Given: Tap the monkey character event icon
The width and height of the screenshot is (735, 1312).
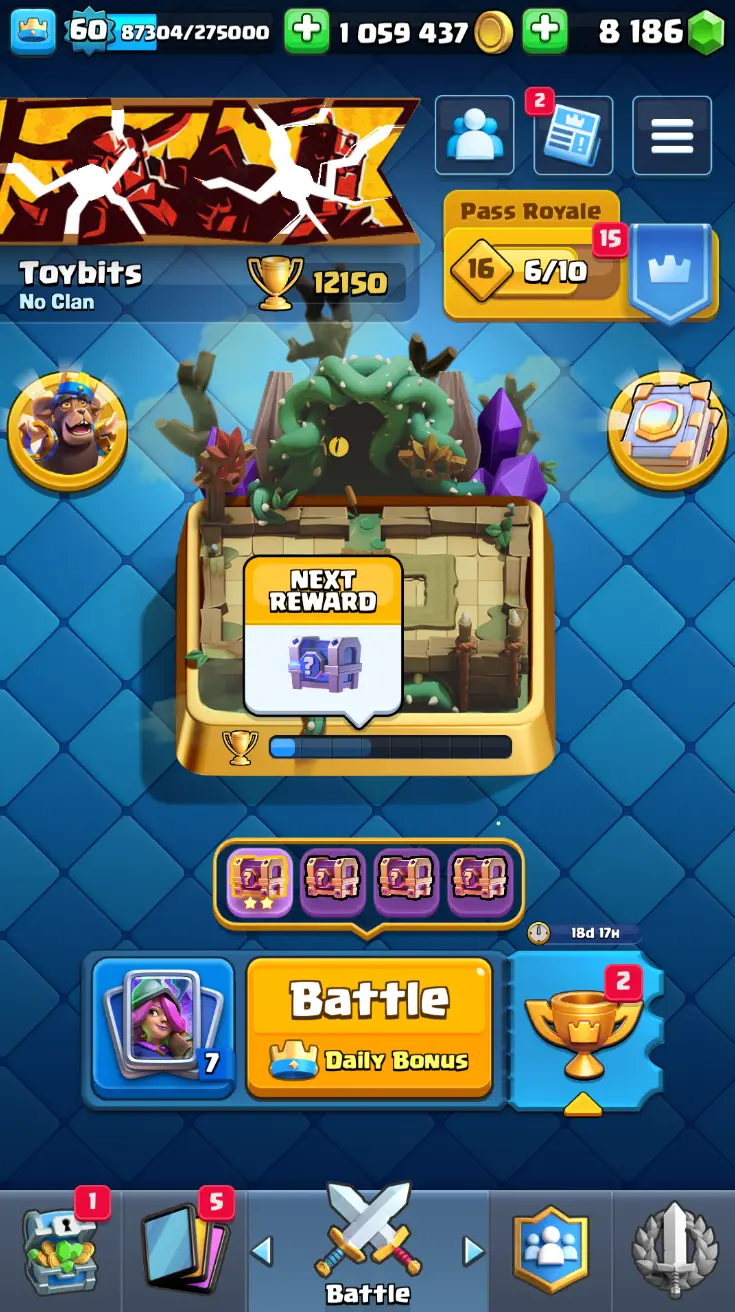Looking at the screenshot, I should pos(67,431).
